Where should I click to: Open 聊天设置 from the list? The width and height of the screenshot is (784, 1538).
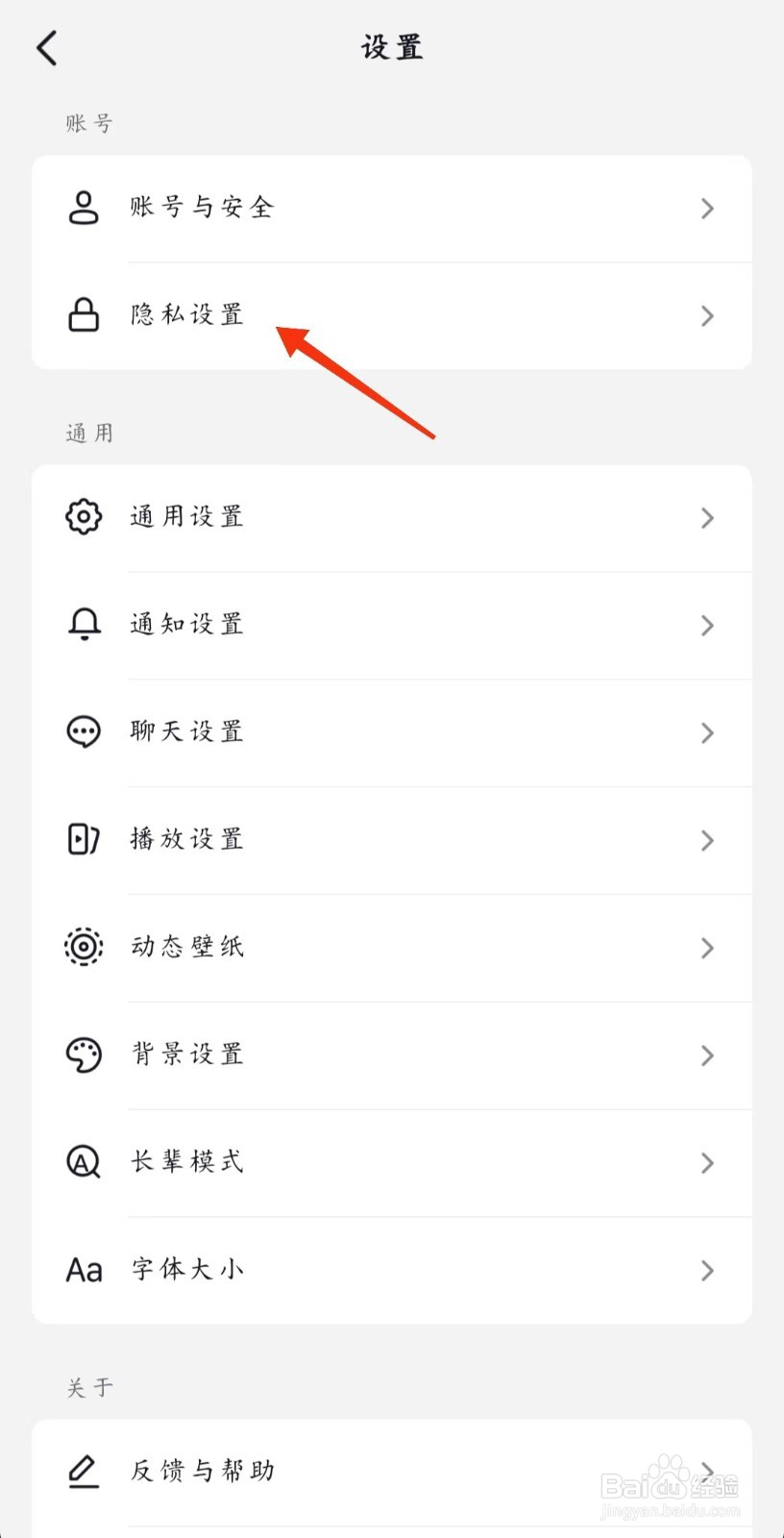(x=392, y=732)
